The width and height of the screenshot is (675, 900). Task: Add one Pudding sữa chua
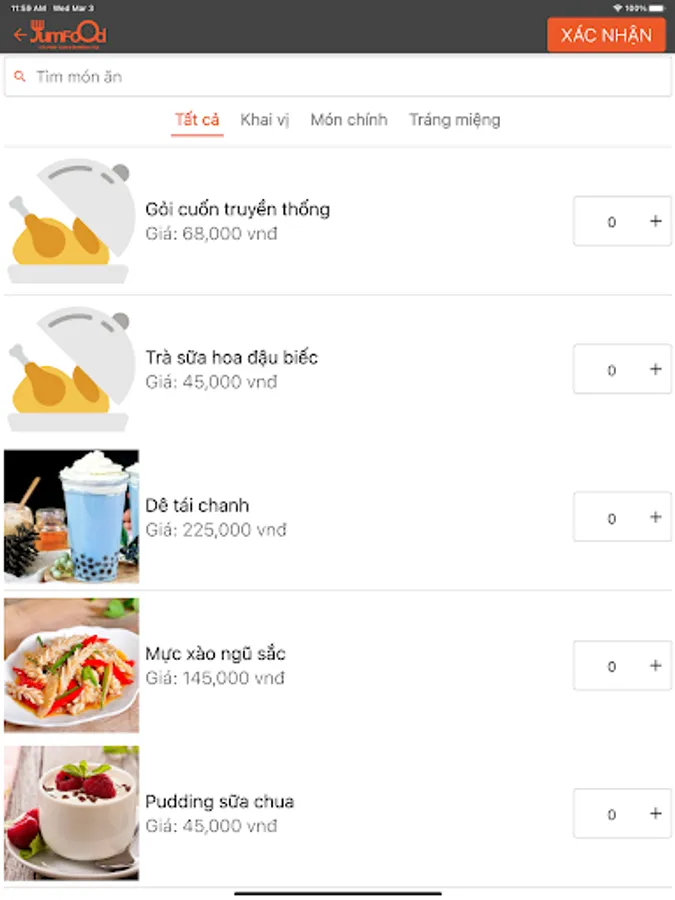tap(655, 813)
